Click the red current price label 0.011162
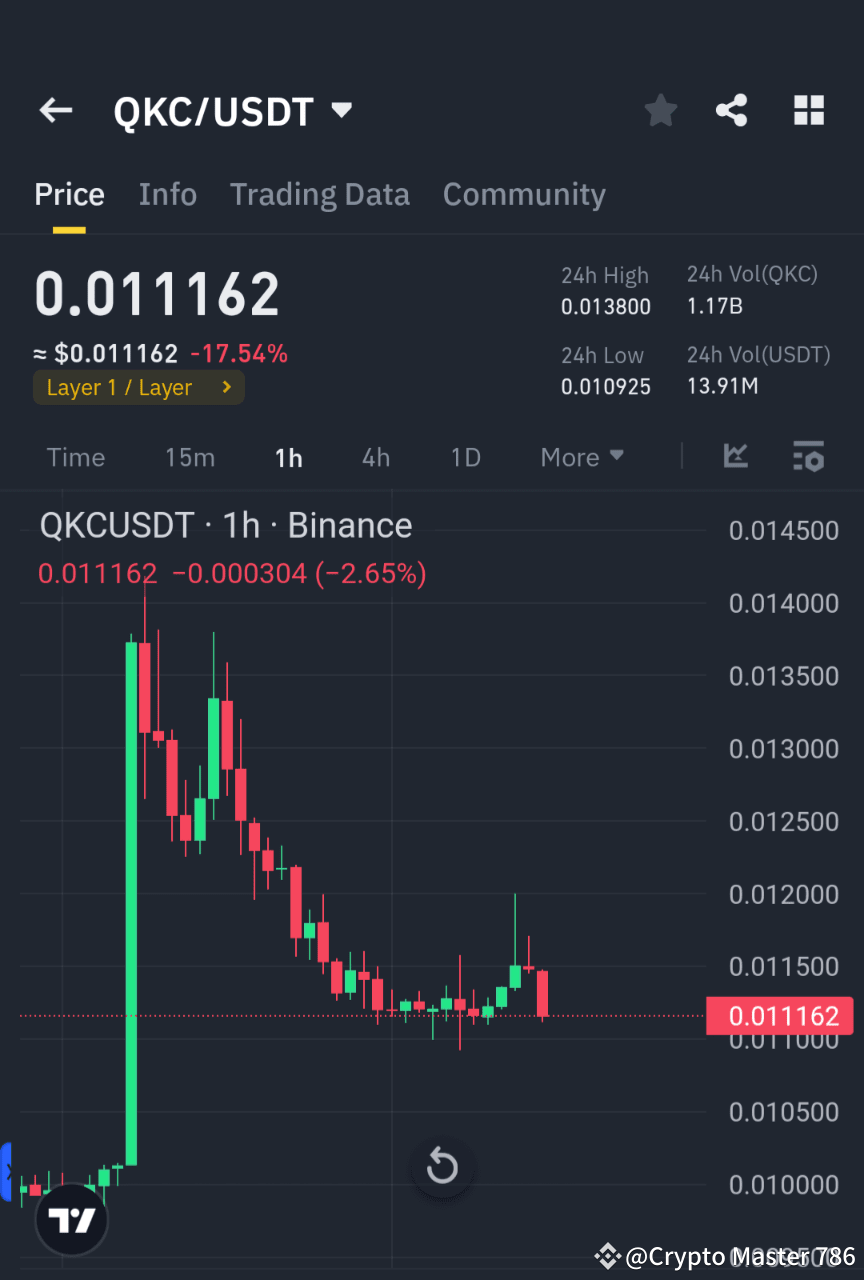Viewport: 864px width, 1280px height. (780, 1016)
